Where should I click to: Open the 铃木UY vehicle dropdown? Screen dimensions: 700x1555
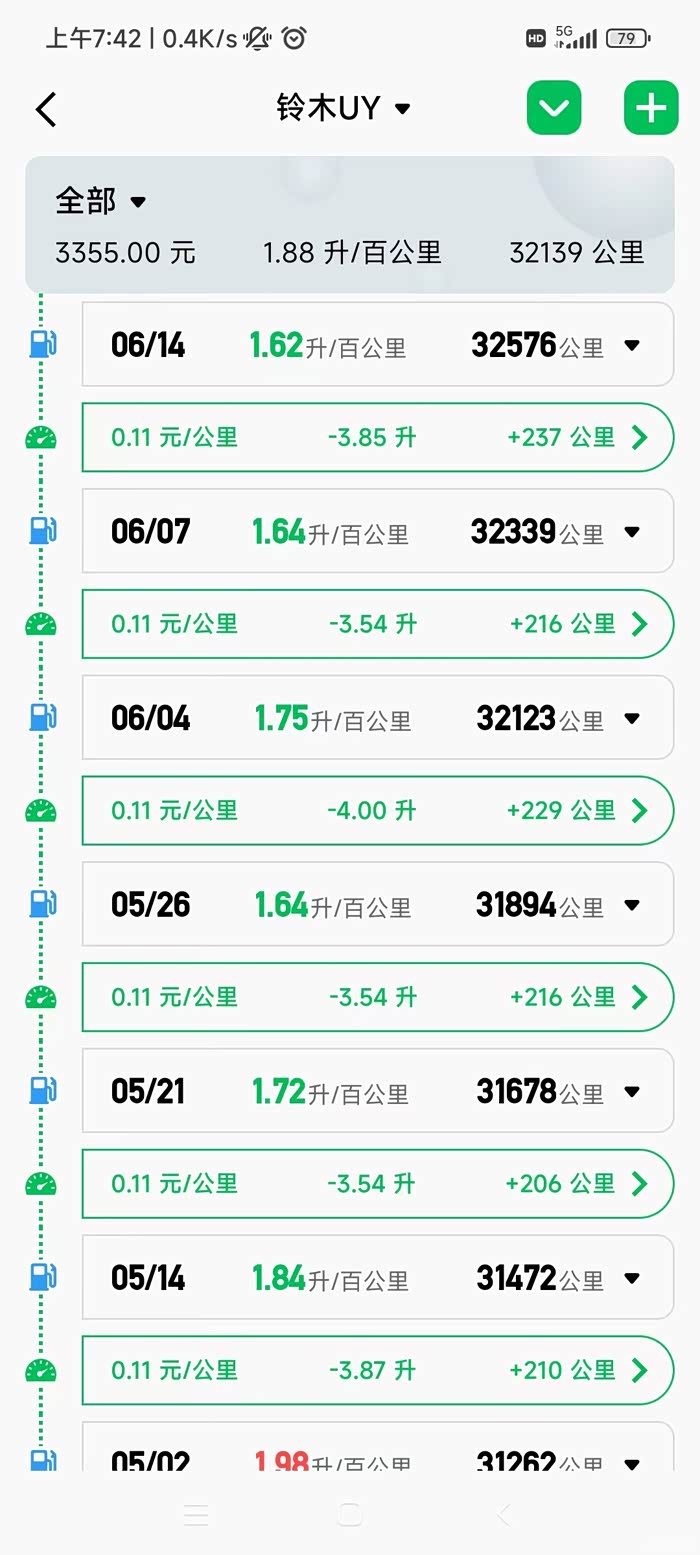pyautogui.click(x=343, y=108)
